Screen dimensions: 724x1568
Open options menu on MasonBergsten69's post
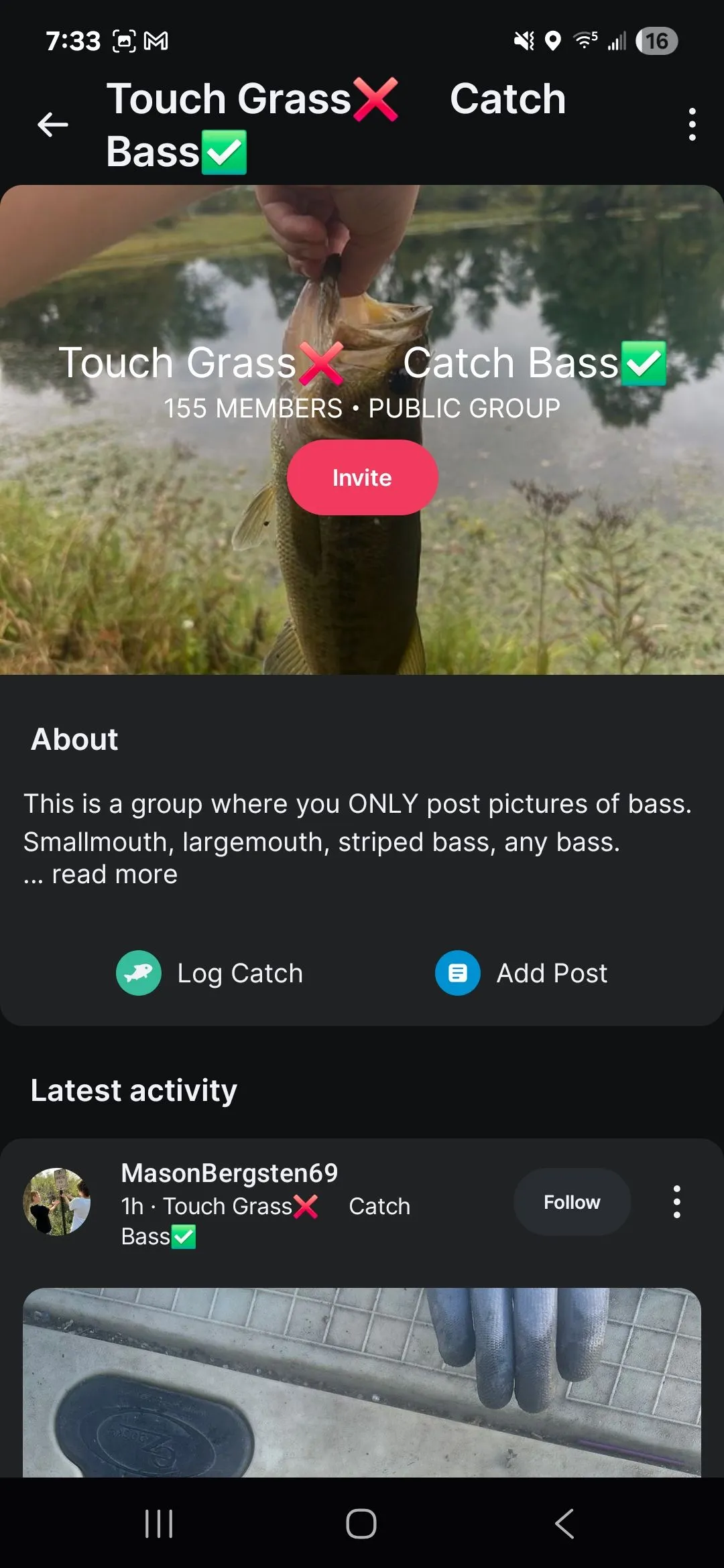click(676, 1202)
